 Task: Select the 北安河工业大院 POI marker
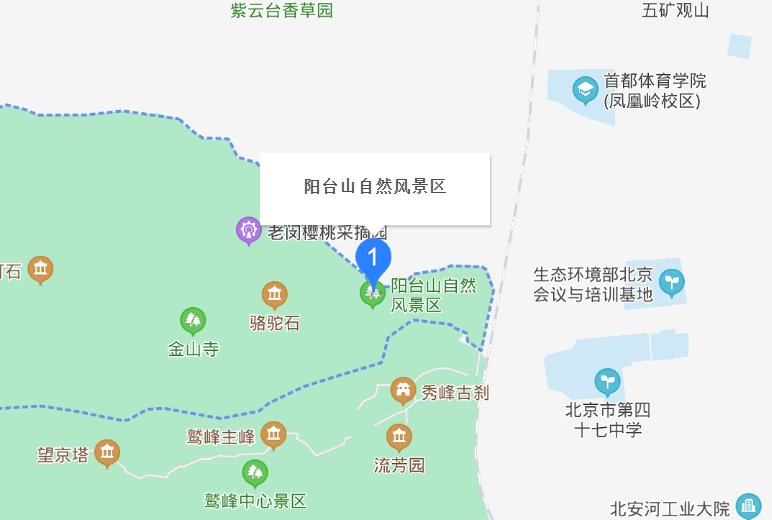[x=747, y=507]
